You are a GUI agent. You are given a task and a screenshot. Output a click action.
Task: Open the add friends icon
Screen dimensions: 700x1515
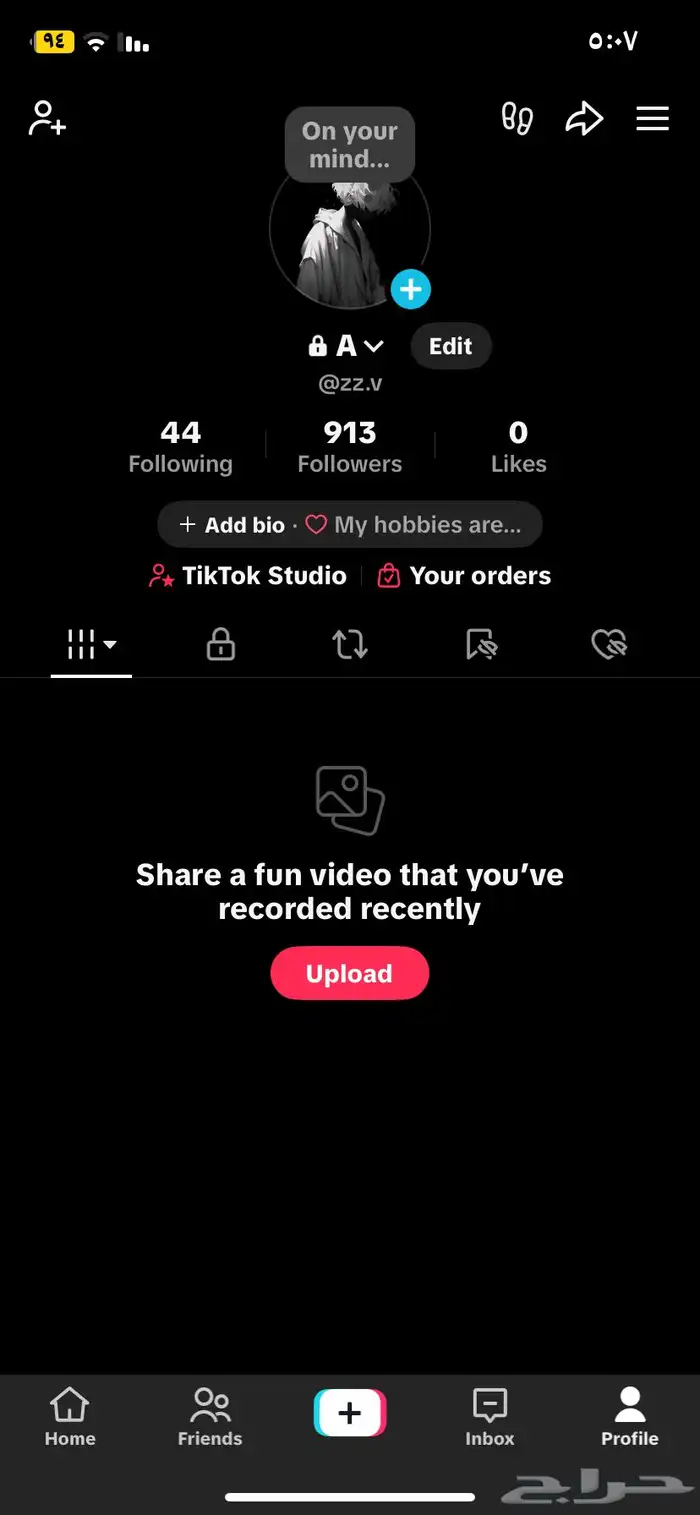[x=47, y=118]
